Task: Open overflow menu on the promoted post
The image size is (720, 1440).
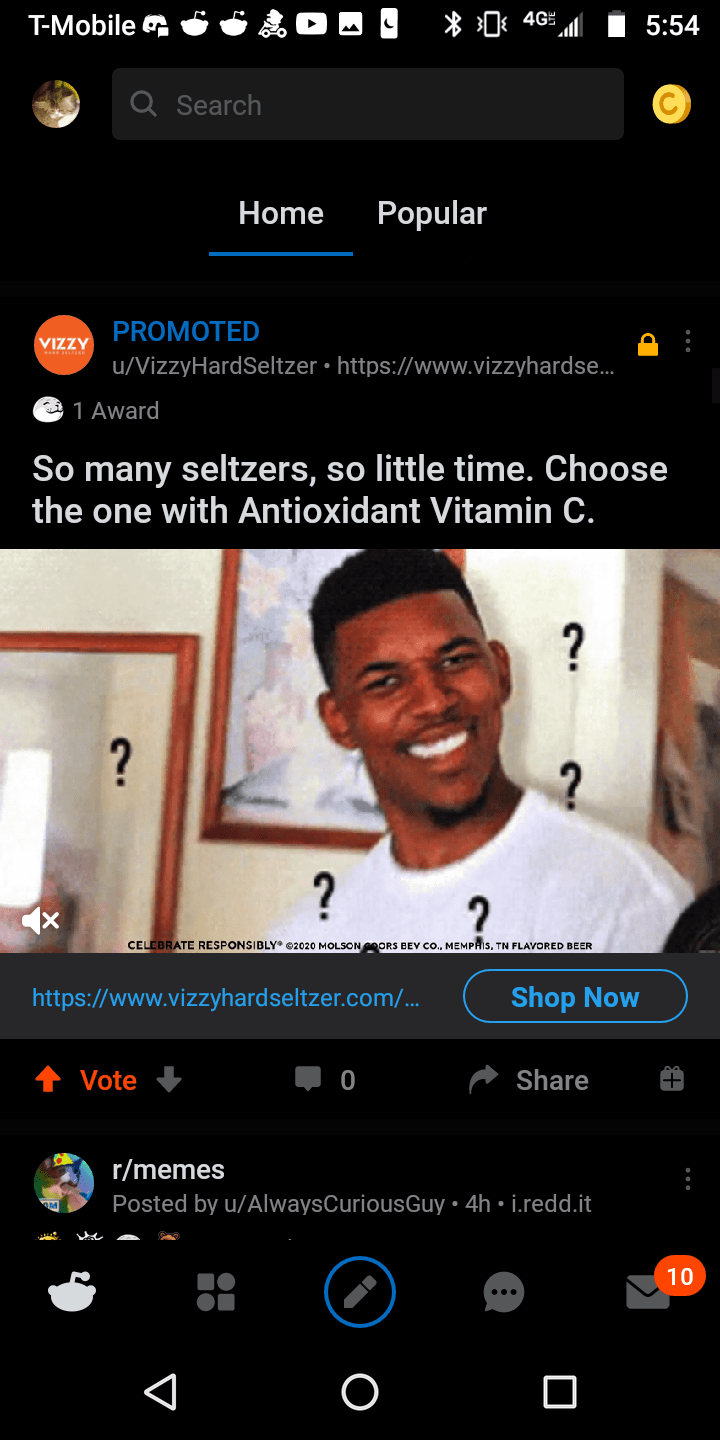Action: coord(688,341)
